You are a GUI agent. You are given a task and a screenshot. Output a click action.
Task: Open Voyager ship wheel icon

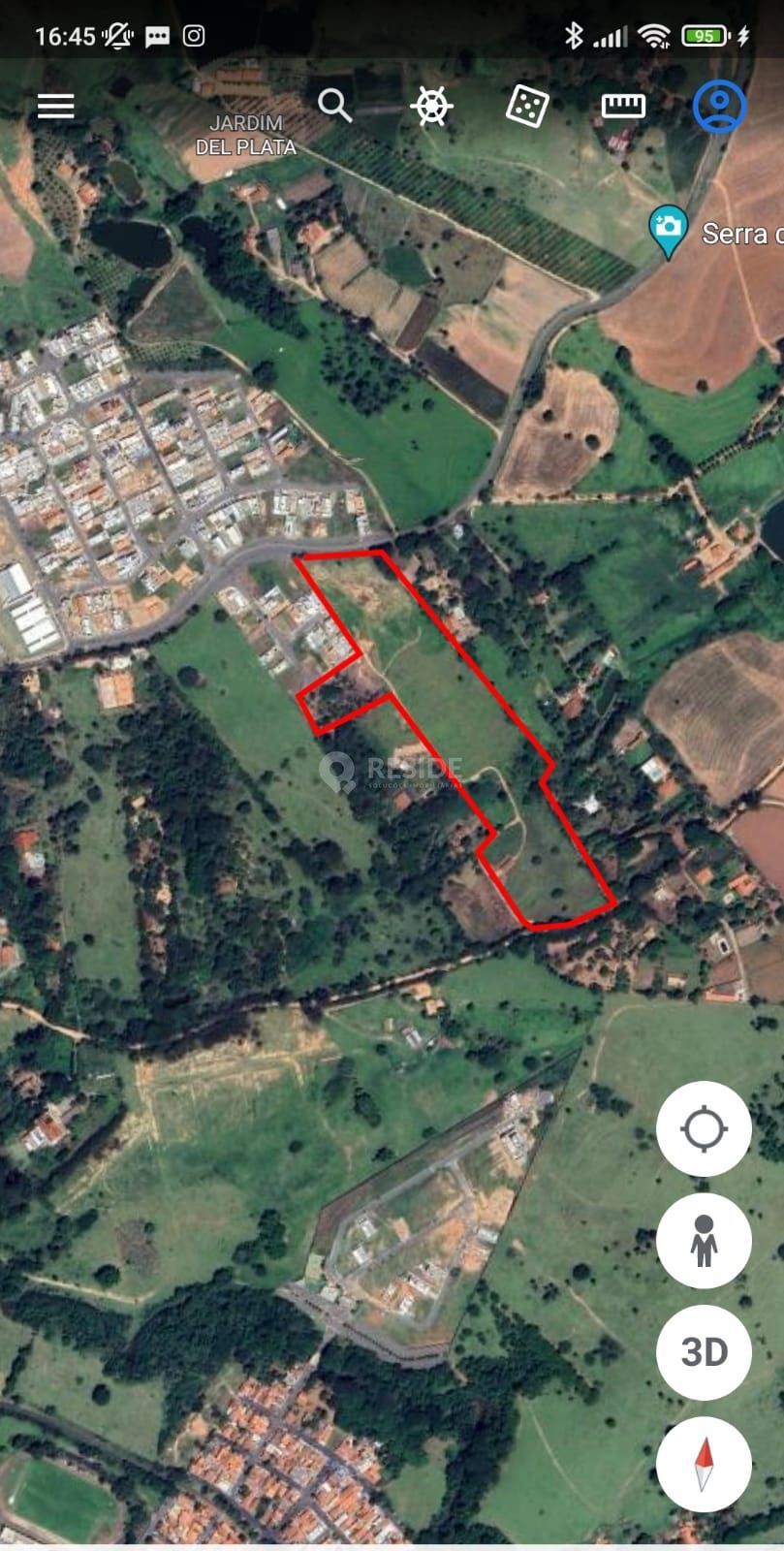pos(431,106)
